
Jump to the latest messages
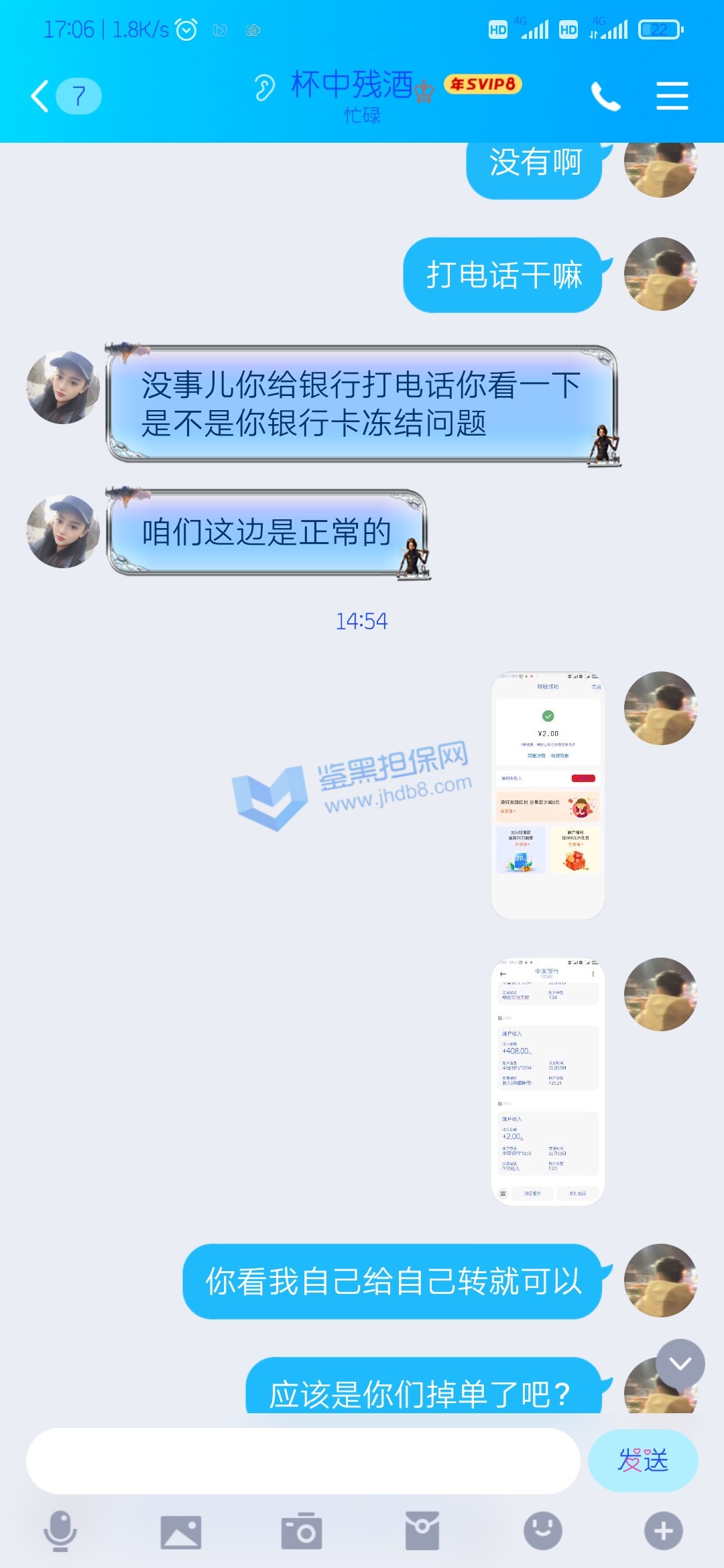pos(680,1363)
